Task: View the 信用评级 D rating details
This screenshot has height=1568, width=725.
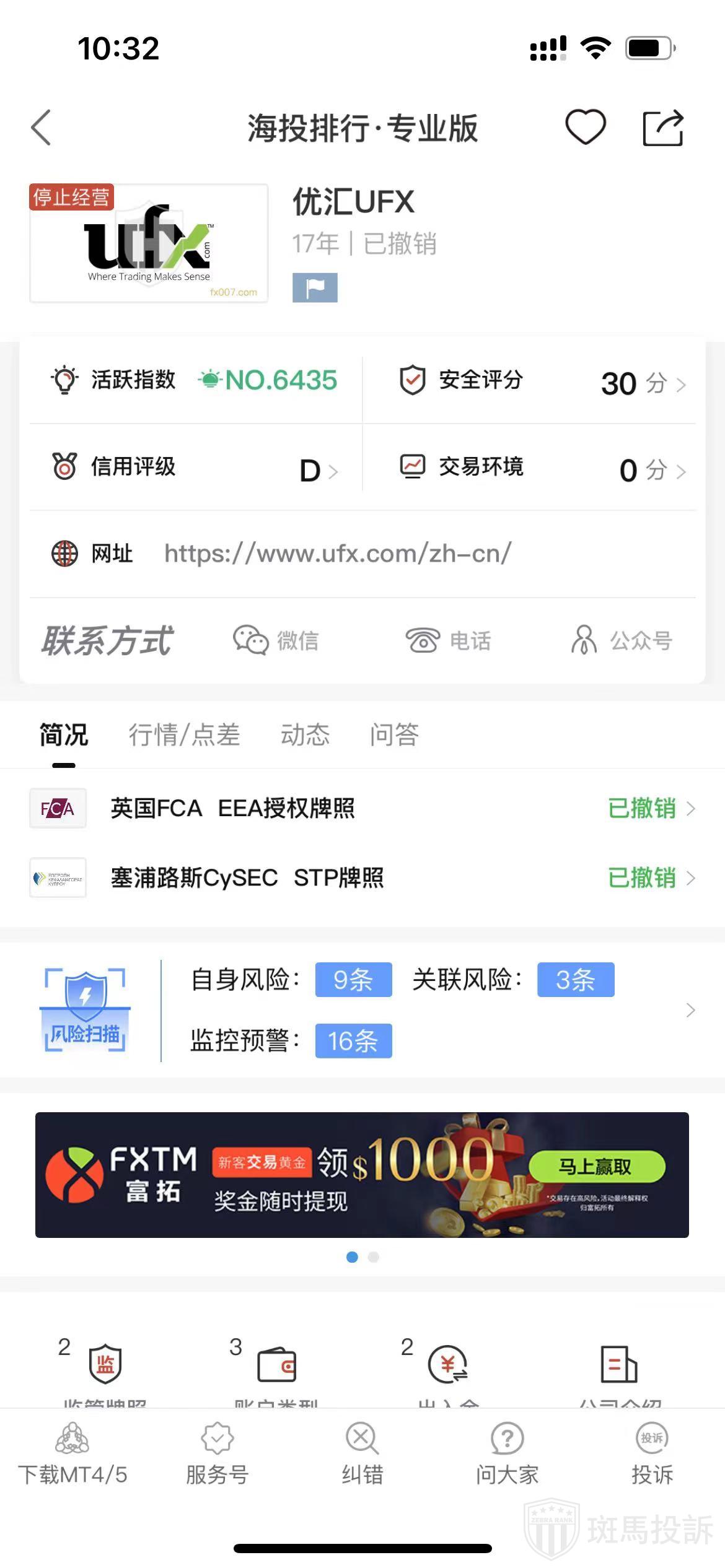Action: [x=195, y=468]
